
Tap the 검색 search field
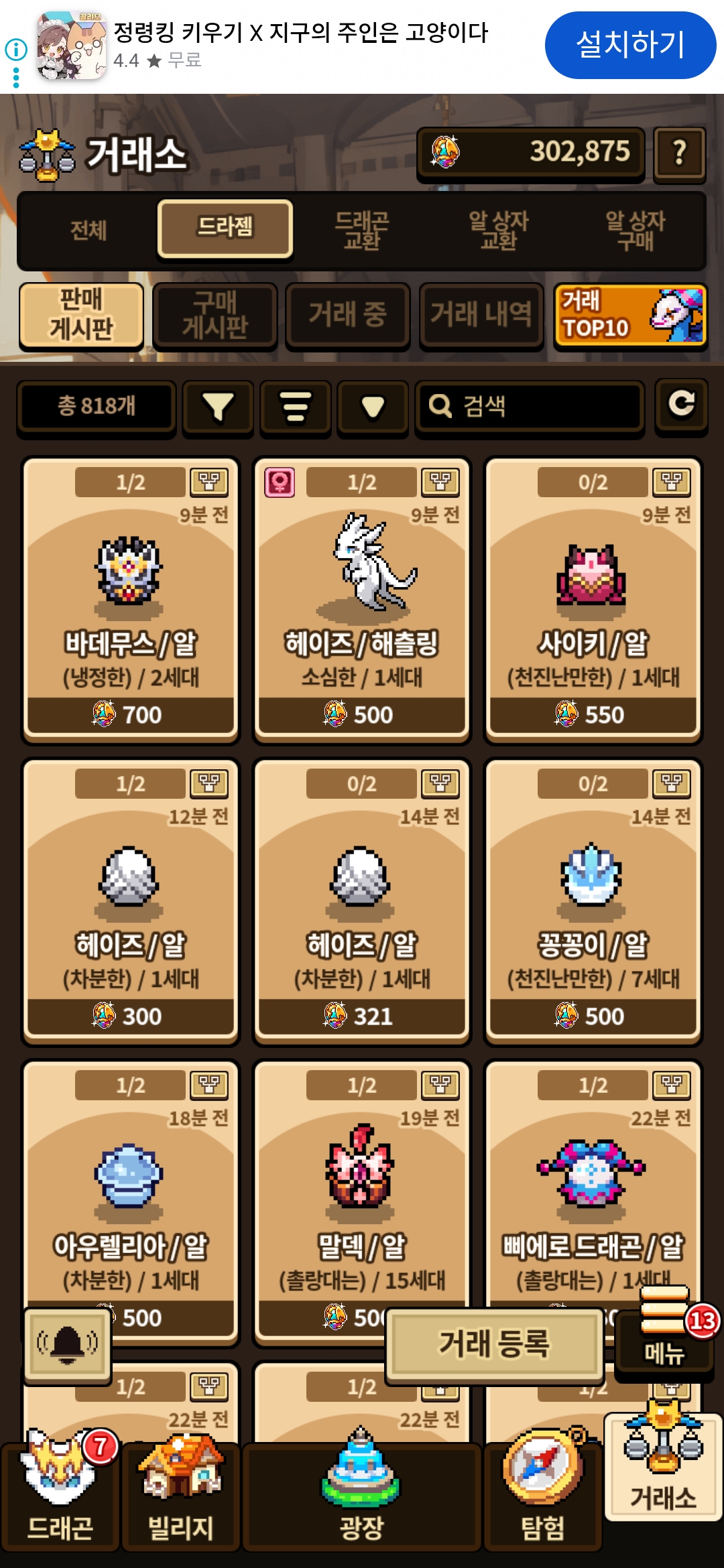(530, 406)
